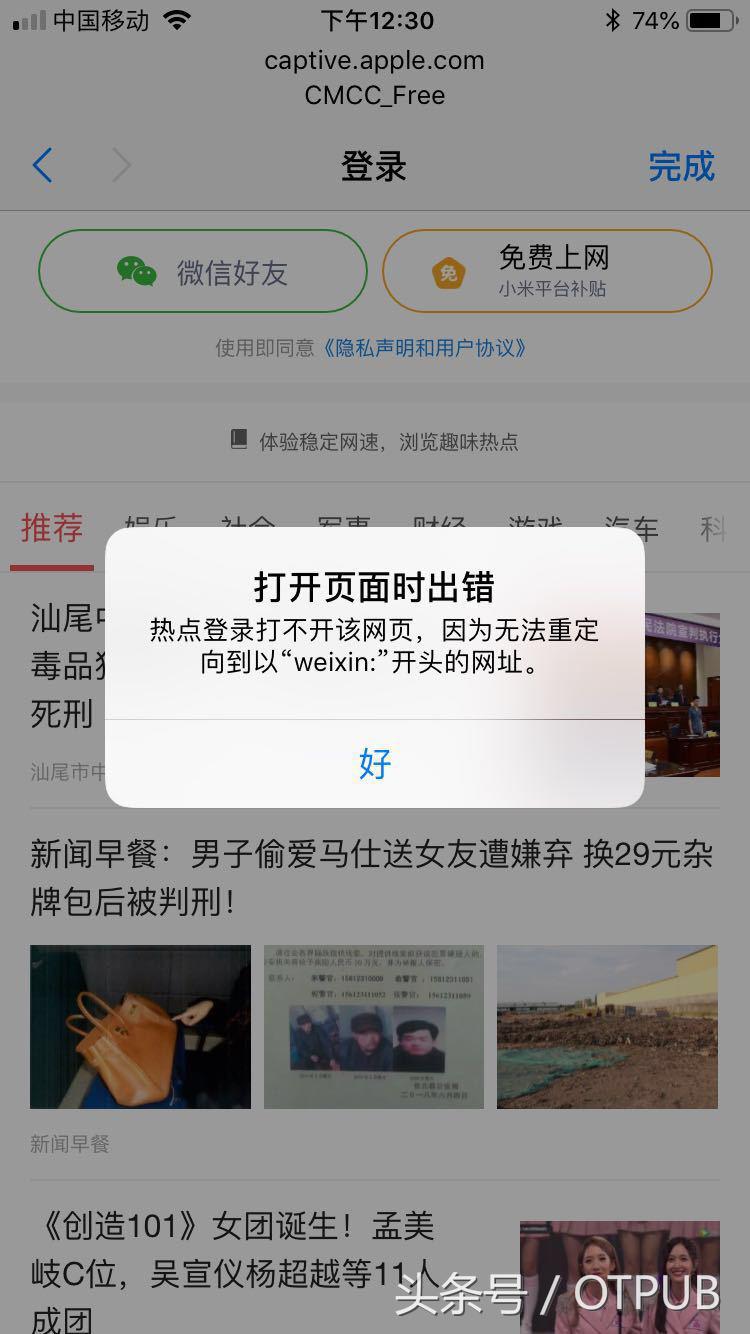Click the small page icon beside 体验稳定网速

click(x=240, y=440)
